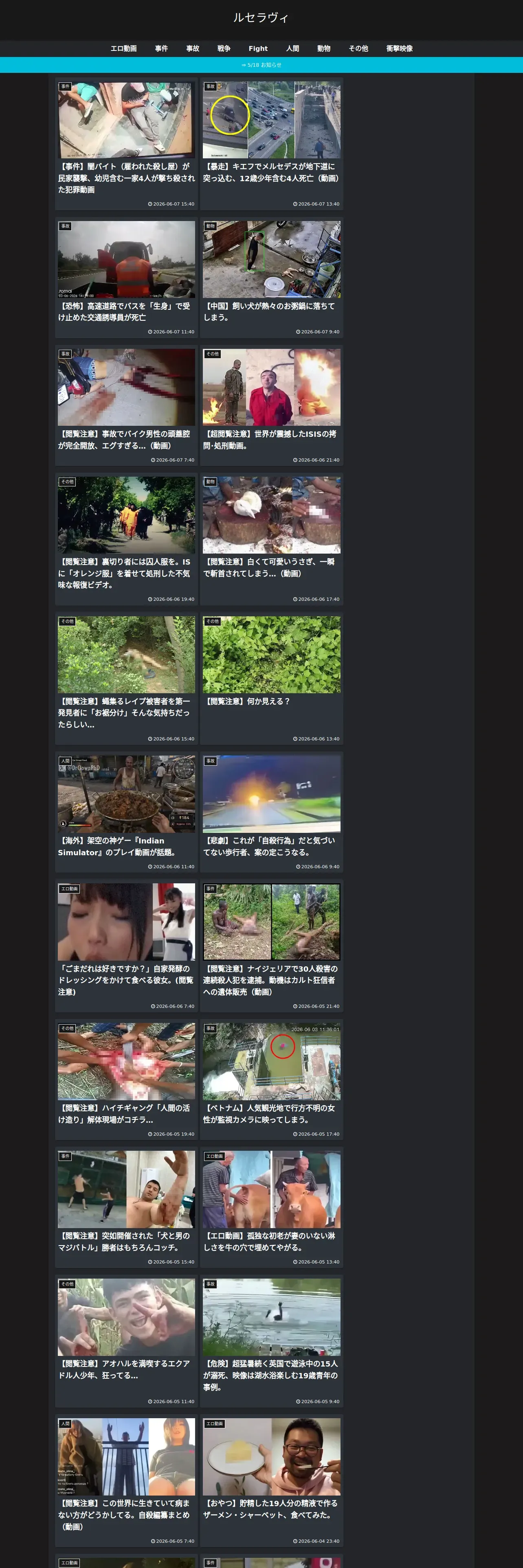This screenshot has height=1568, width=523.
Task: Open the 高速道路 bus traffic guide article
Action: coord(126,278)
